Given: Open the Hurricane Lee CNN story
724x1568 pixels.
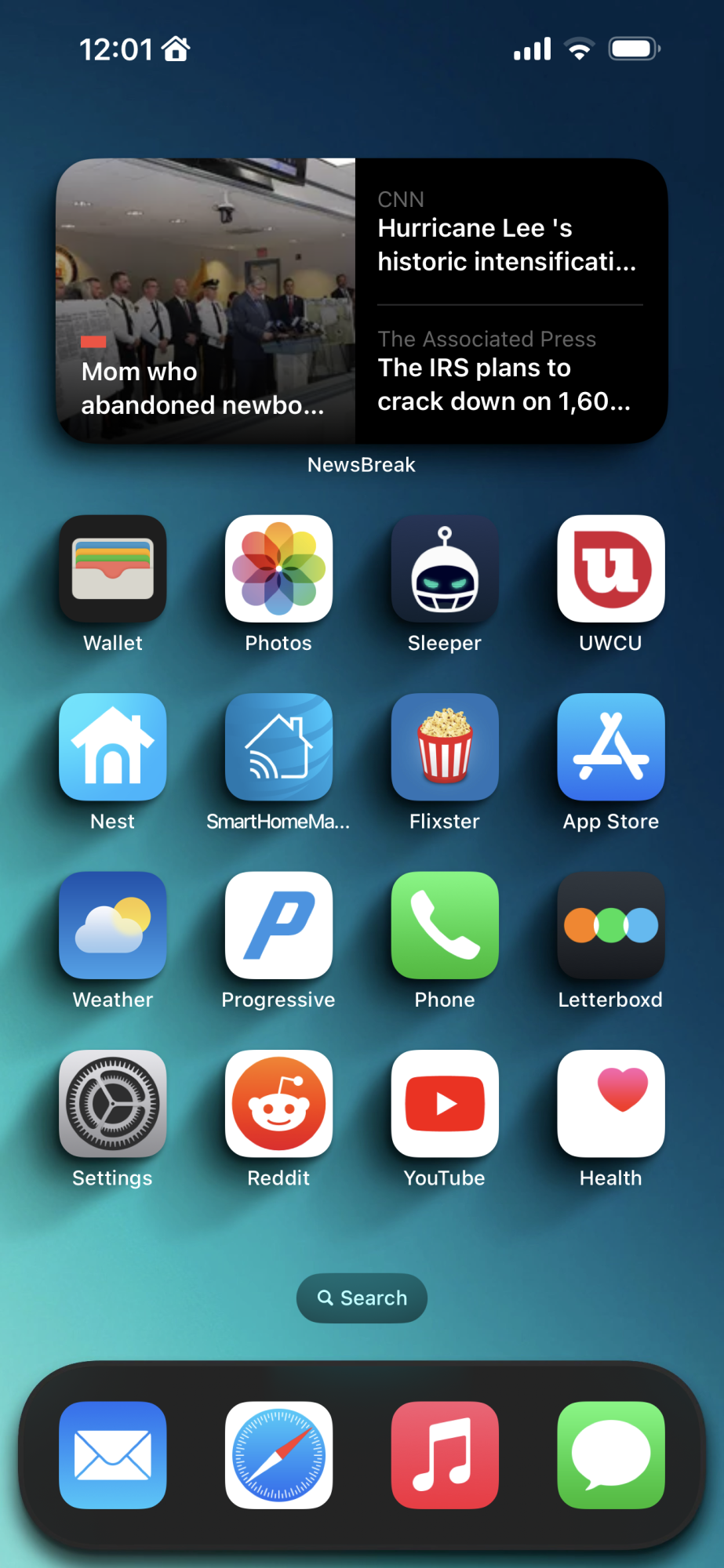Looking at the screenshot, I should [x=507, y=244].
